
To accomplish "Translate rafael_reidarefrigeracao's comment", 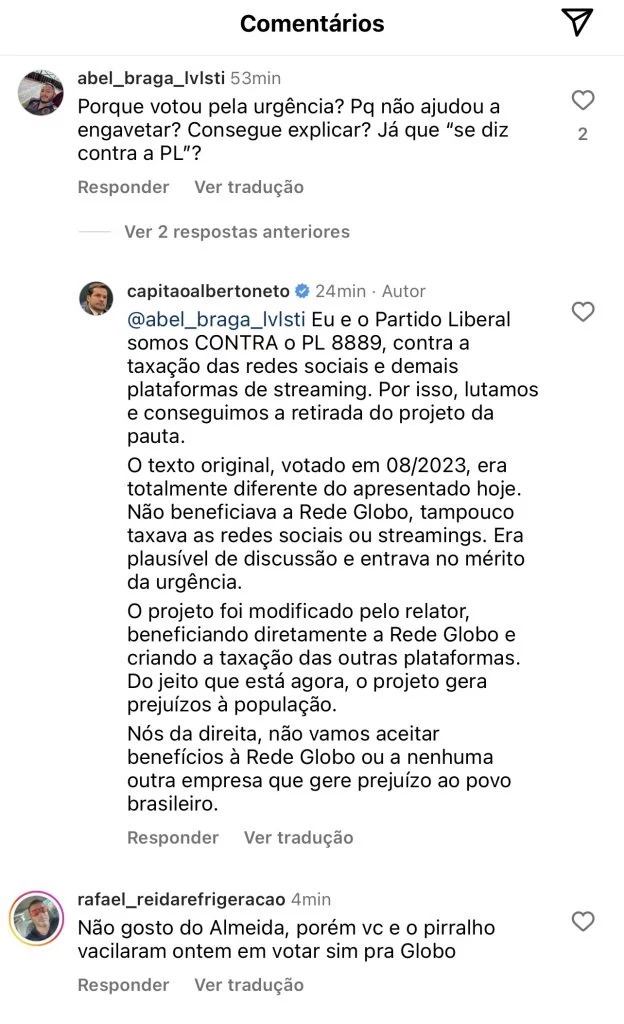I will click(x=249, y=985).
